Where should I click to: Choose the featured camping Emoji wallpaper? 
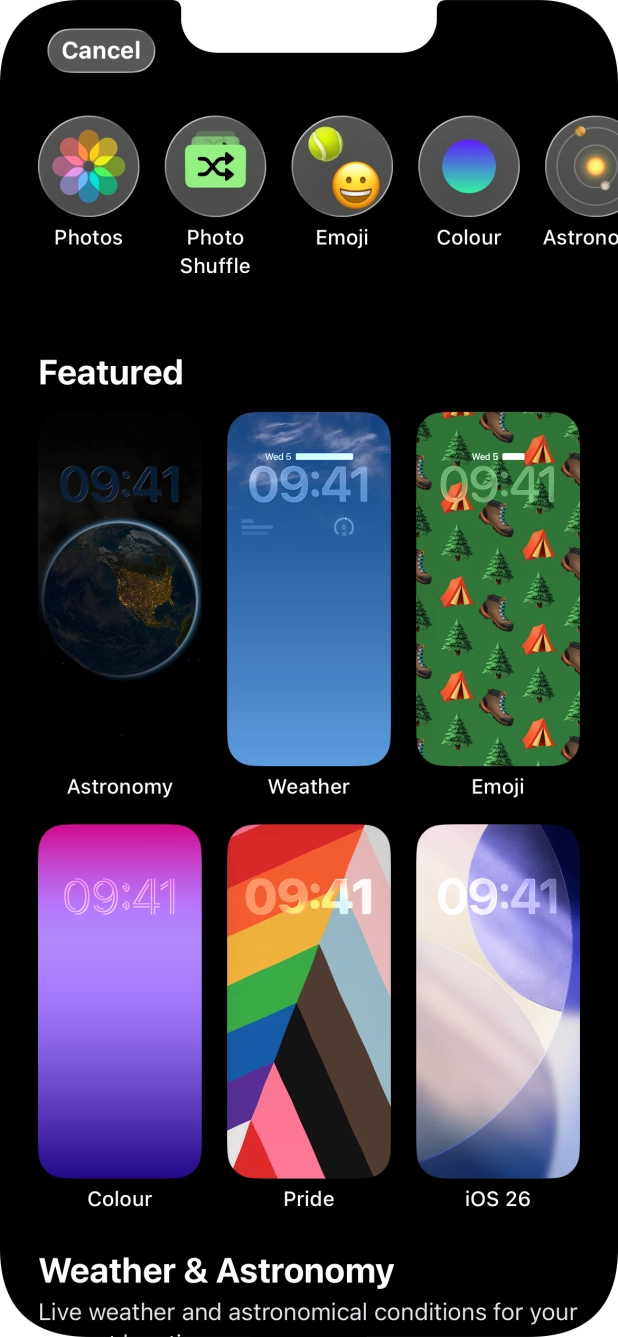point(498,589)
